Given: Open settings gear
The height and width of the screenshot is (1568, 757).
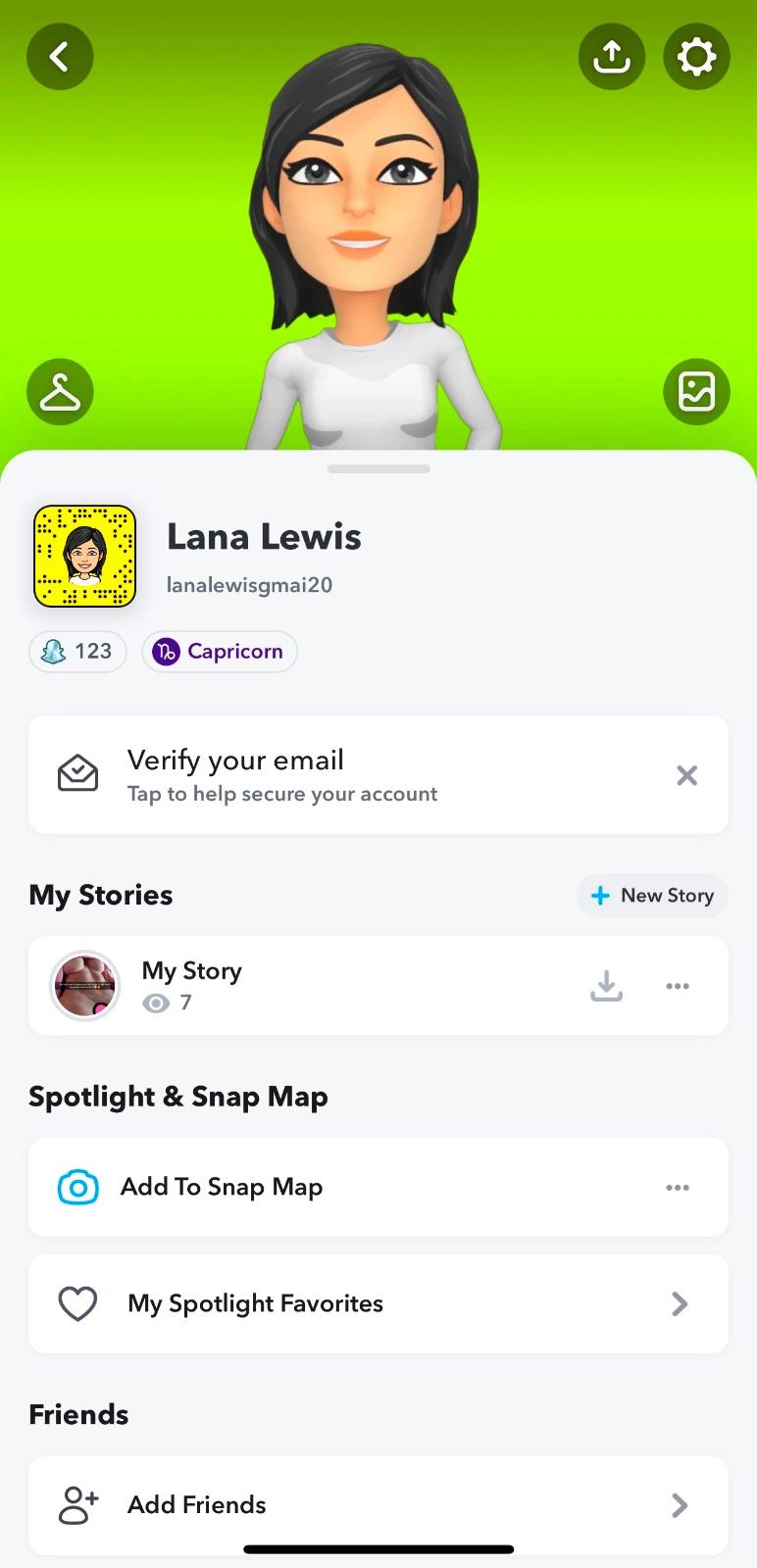Looking at the screenshot, I should 696,57.
